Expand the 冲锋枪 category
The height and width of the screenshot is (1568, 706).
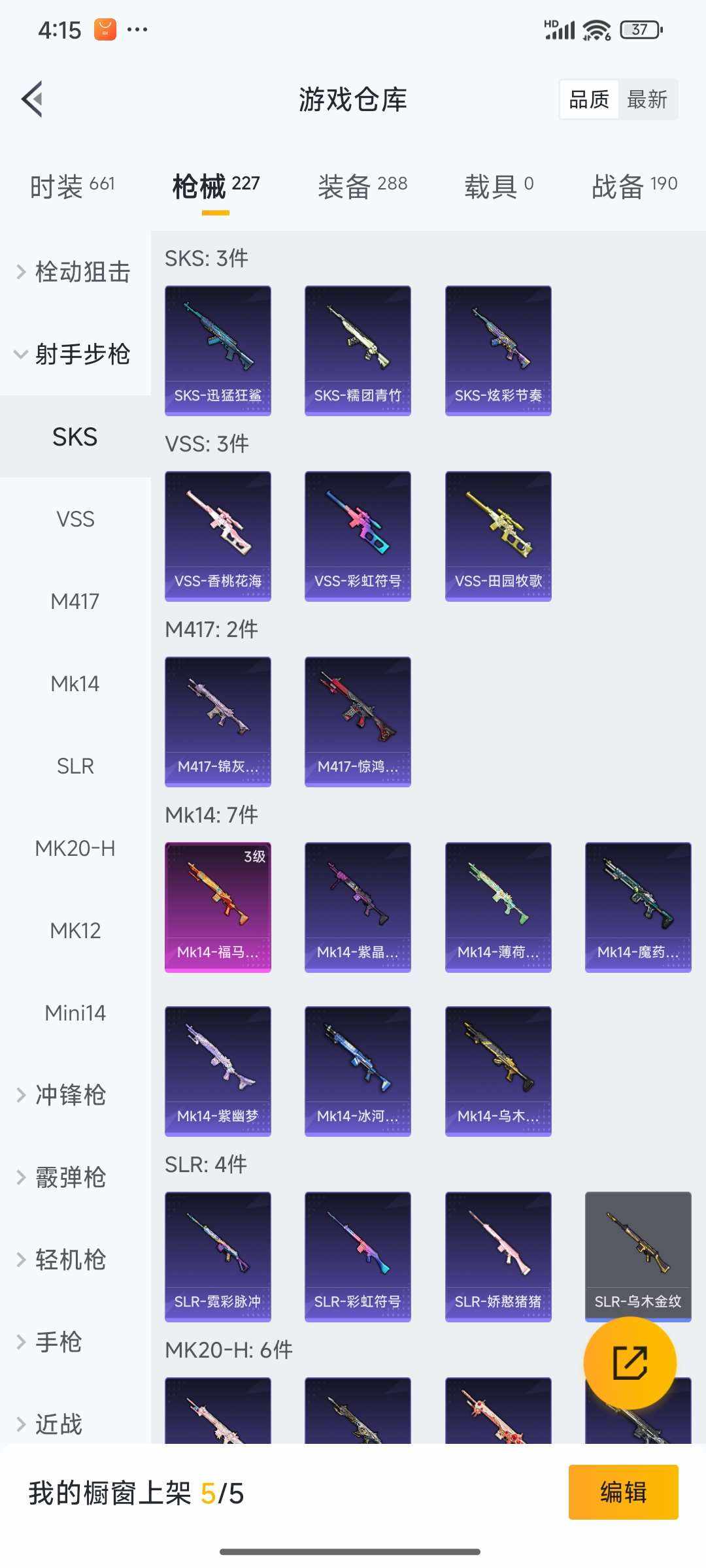[71, 1096]
